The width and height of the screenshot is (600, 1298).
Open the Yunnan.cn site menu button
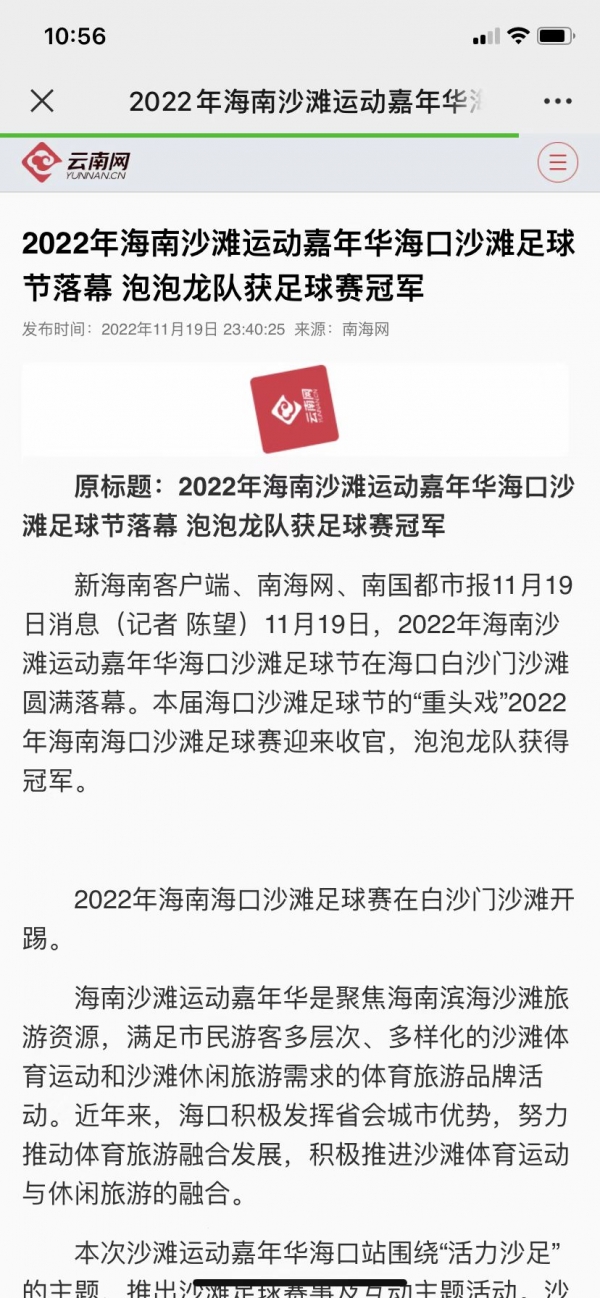pyautogui.click(x=557, y=163)
